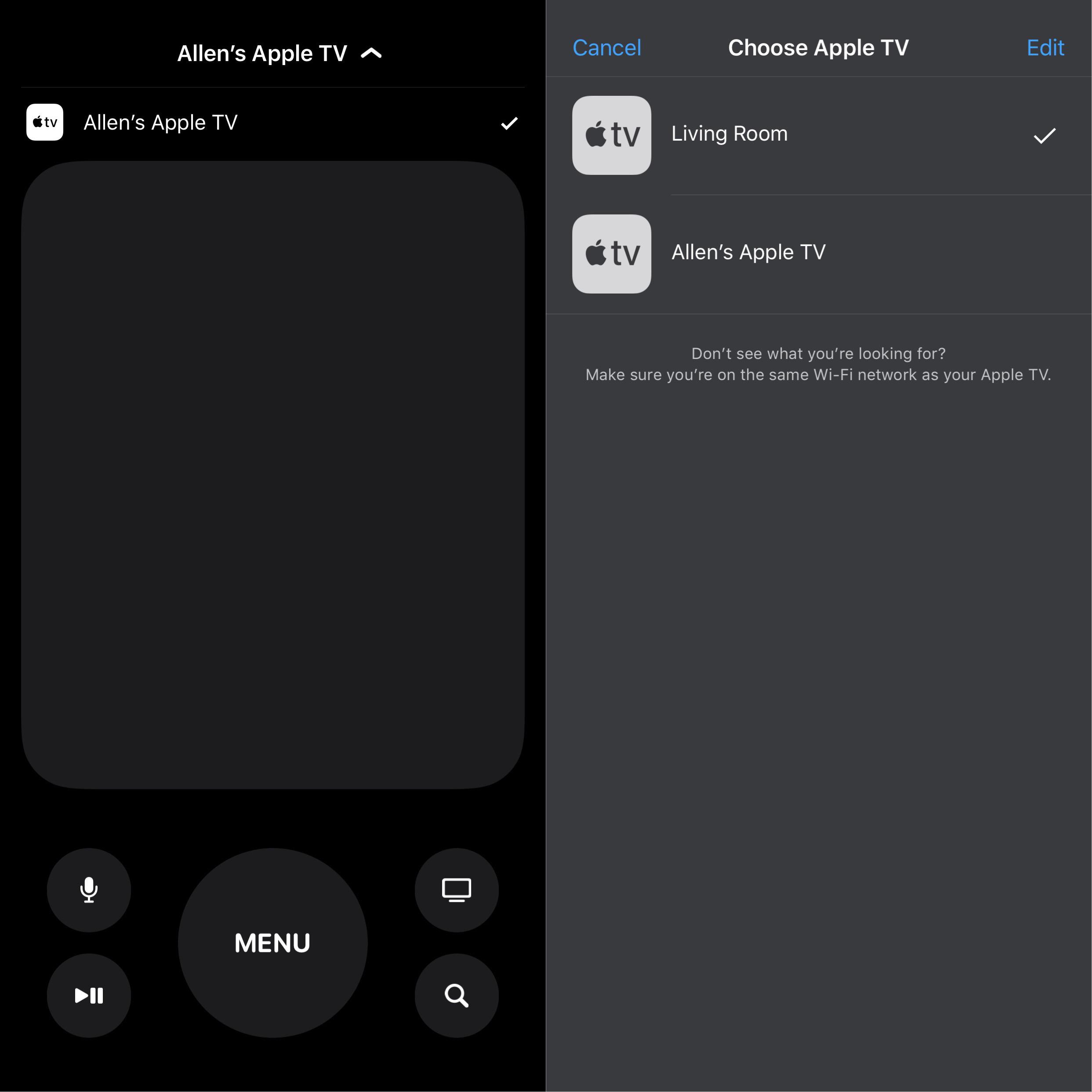Image resolution: width=1092 pixels, height=1092 pixels.
Task: Tap the MENU button
Action: (x=272, y=943)
